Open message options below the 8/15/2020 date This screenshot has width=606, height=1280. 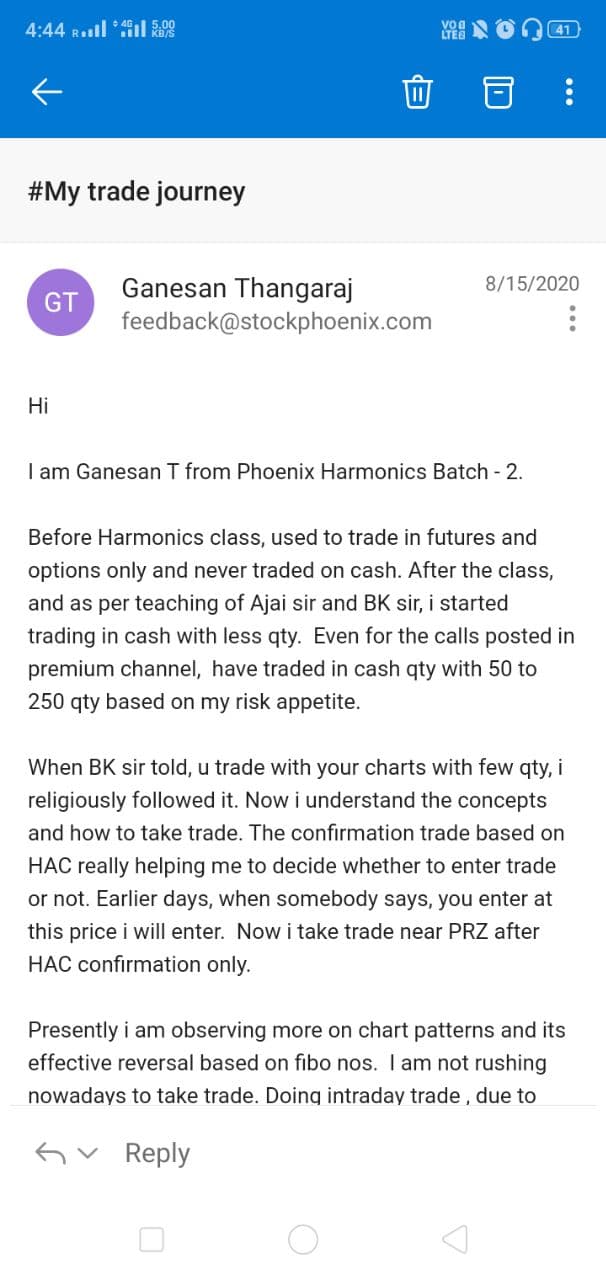click(x=572, y=318)
